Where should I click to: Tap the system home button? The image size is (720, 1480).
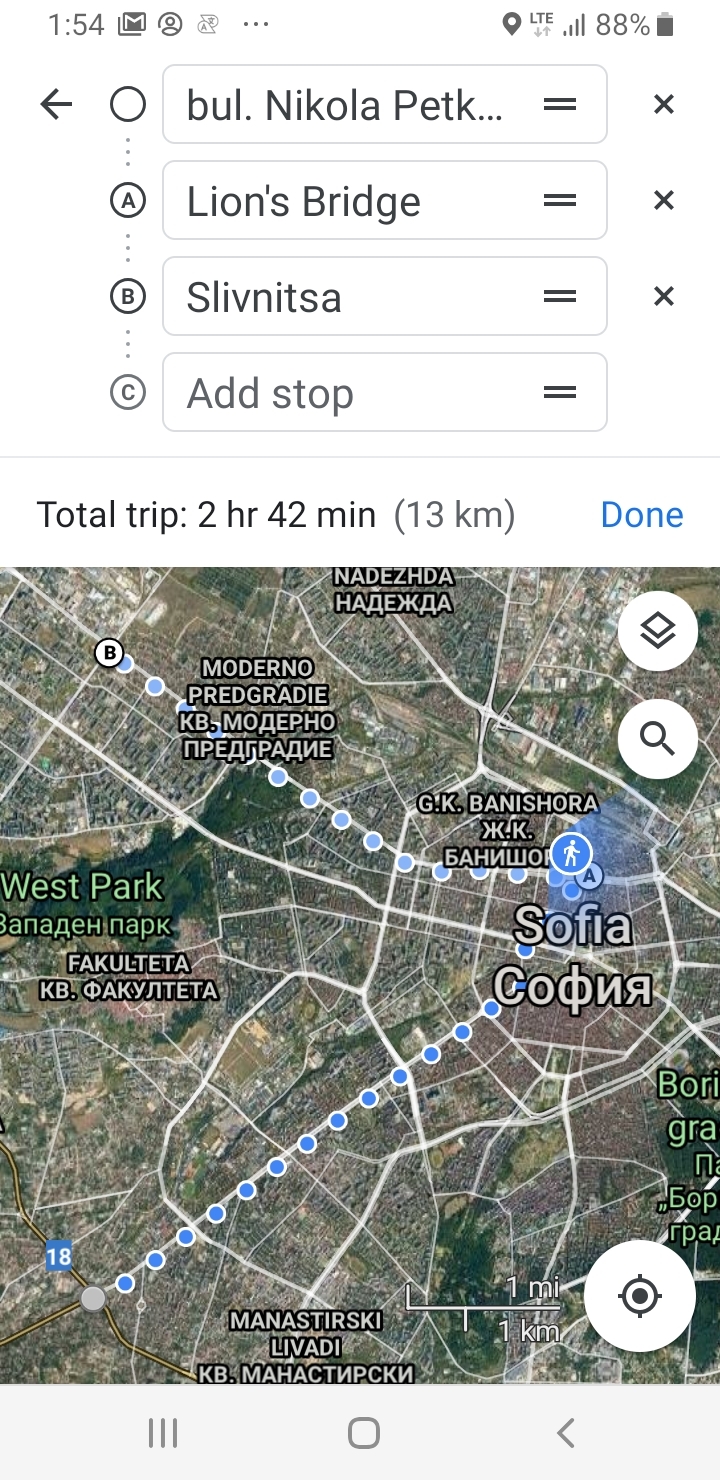point(363,1433)
